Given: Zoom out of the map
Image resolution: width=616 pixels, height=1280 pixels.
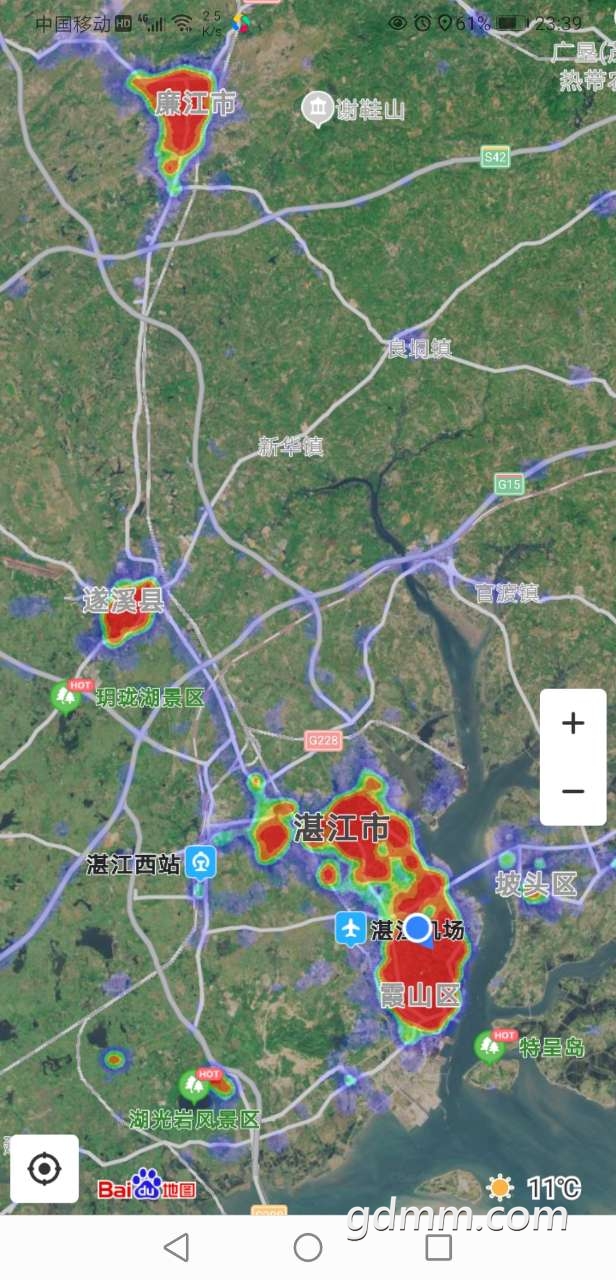Looking at the screenshot, I should pyautogui.click(x=573, y=791).
